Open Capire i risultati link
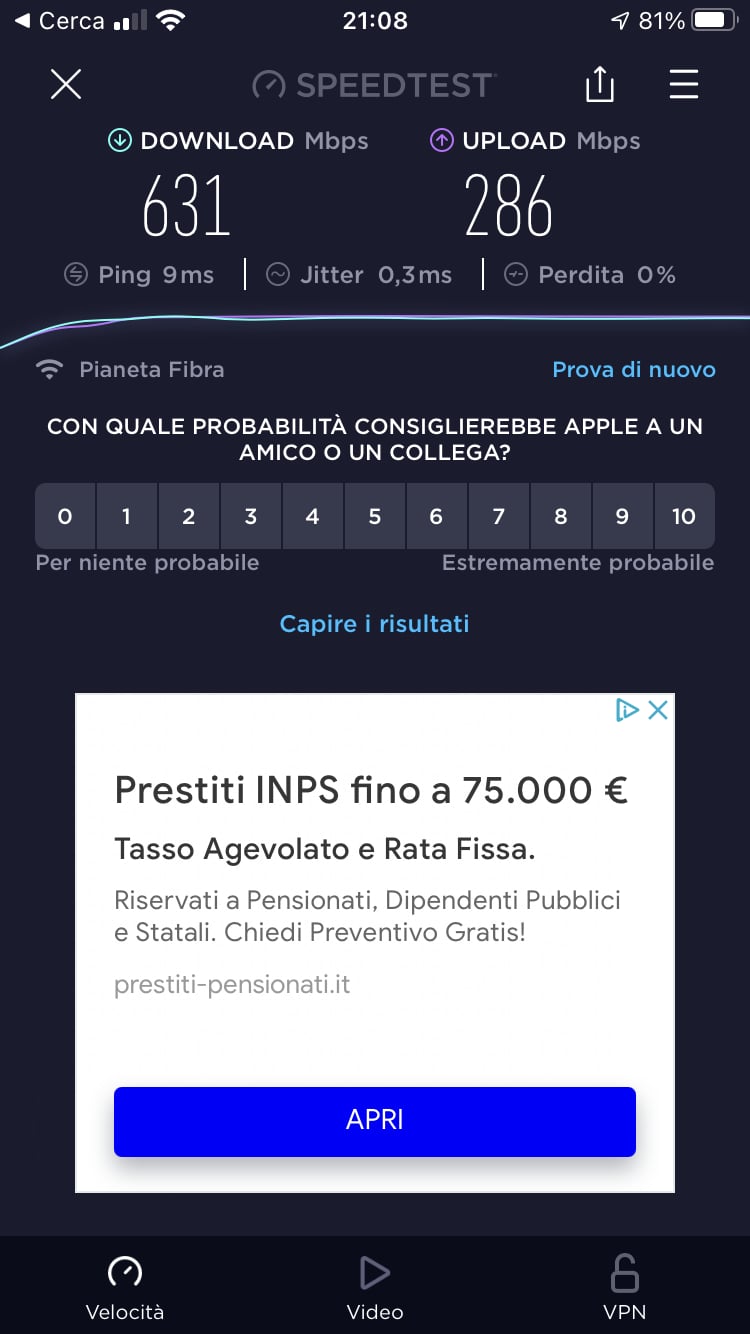The image size is (750, 1334). (x=374, y=624)
